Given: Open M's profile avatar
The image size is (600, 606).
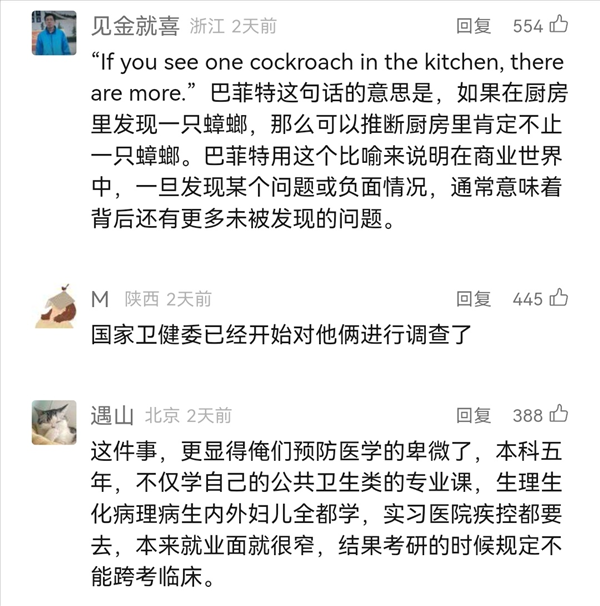Looking at the screenshot, I should pos(54,303).
